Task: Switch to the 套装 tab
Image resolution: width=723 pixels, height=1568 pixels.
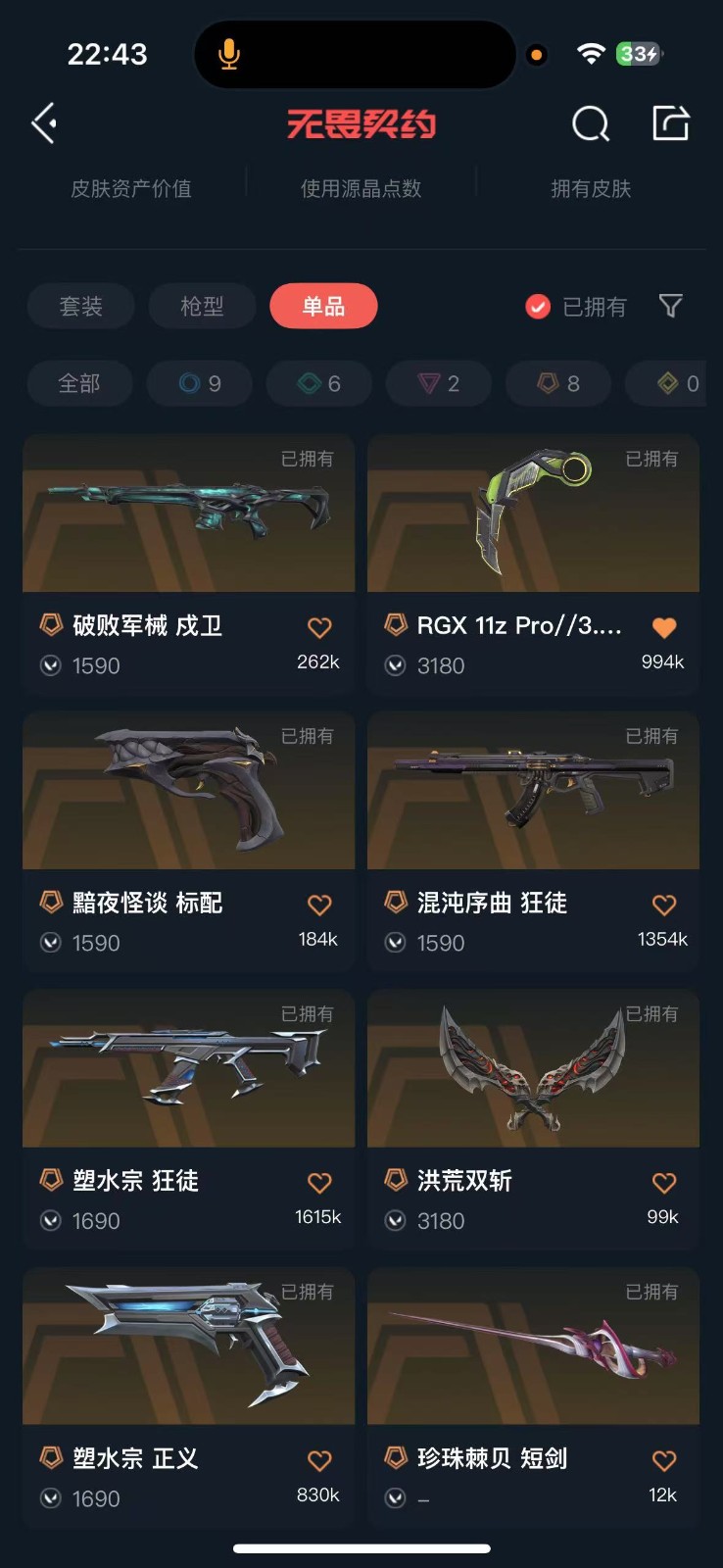Action: [x=80, y=307]
